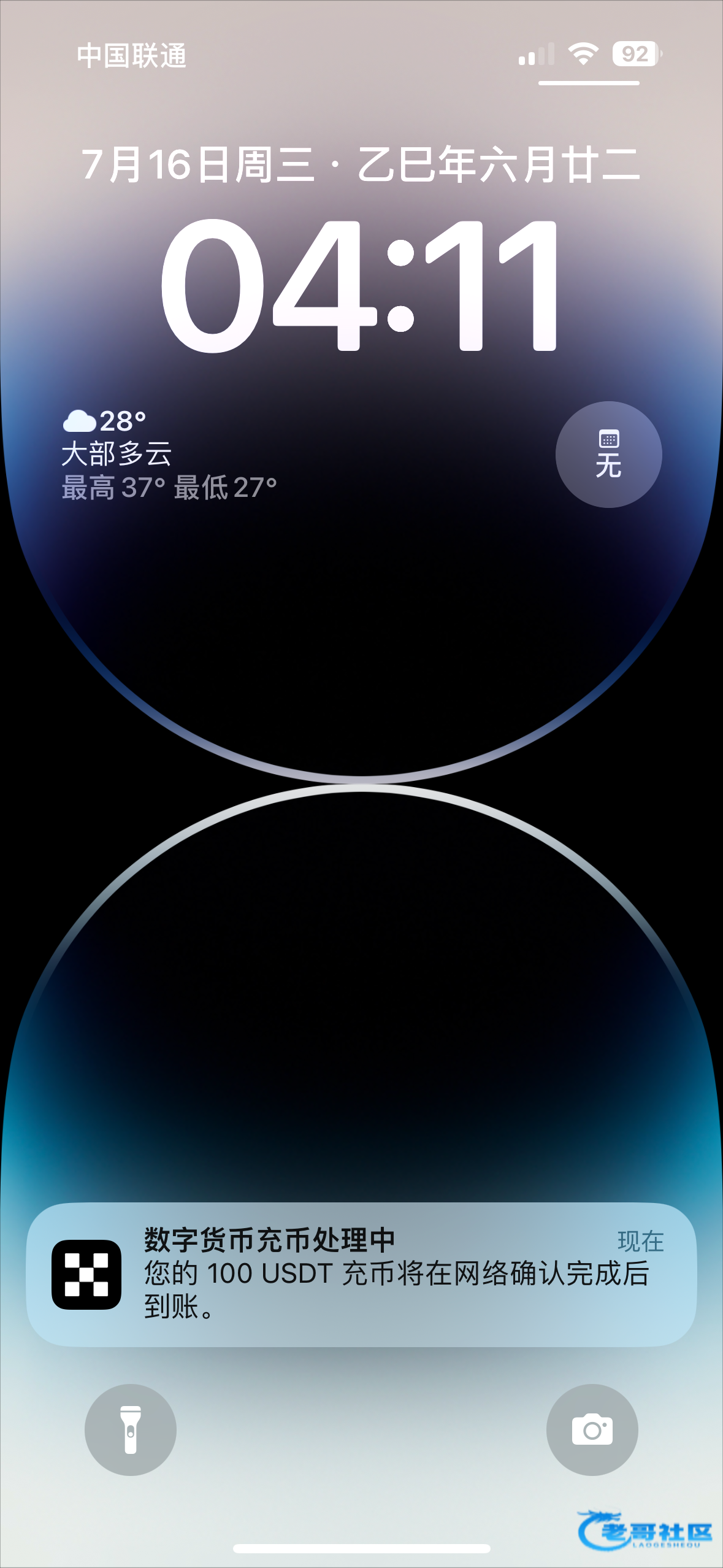Turn on the flashlight
The image size is (723, 1568).
point(131,1429)
